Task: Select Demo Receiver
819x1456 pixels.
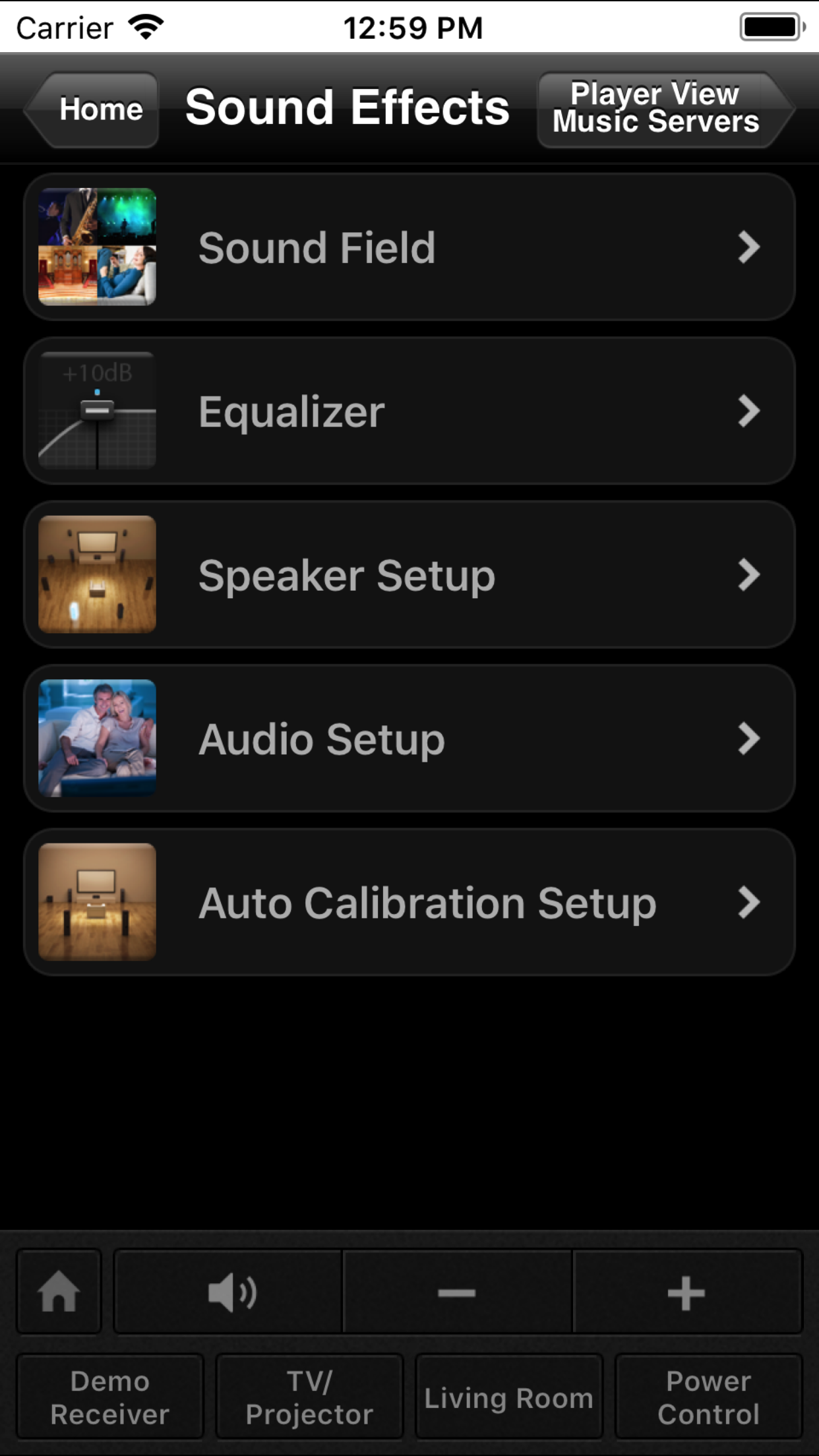Action: tap(110, 1397)
